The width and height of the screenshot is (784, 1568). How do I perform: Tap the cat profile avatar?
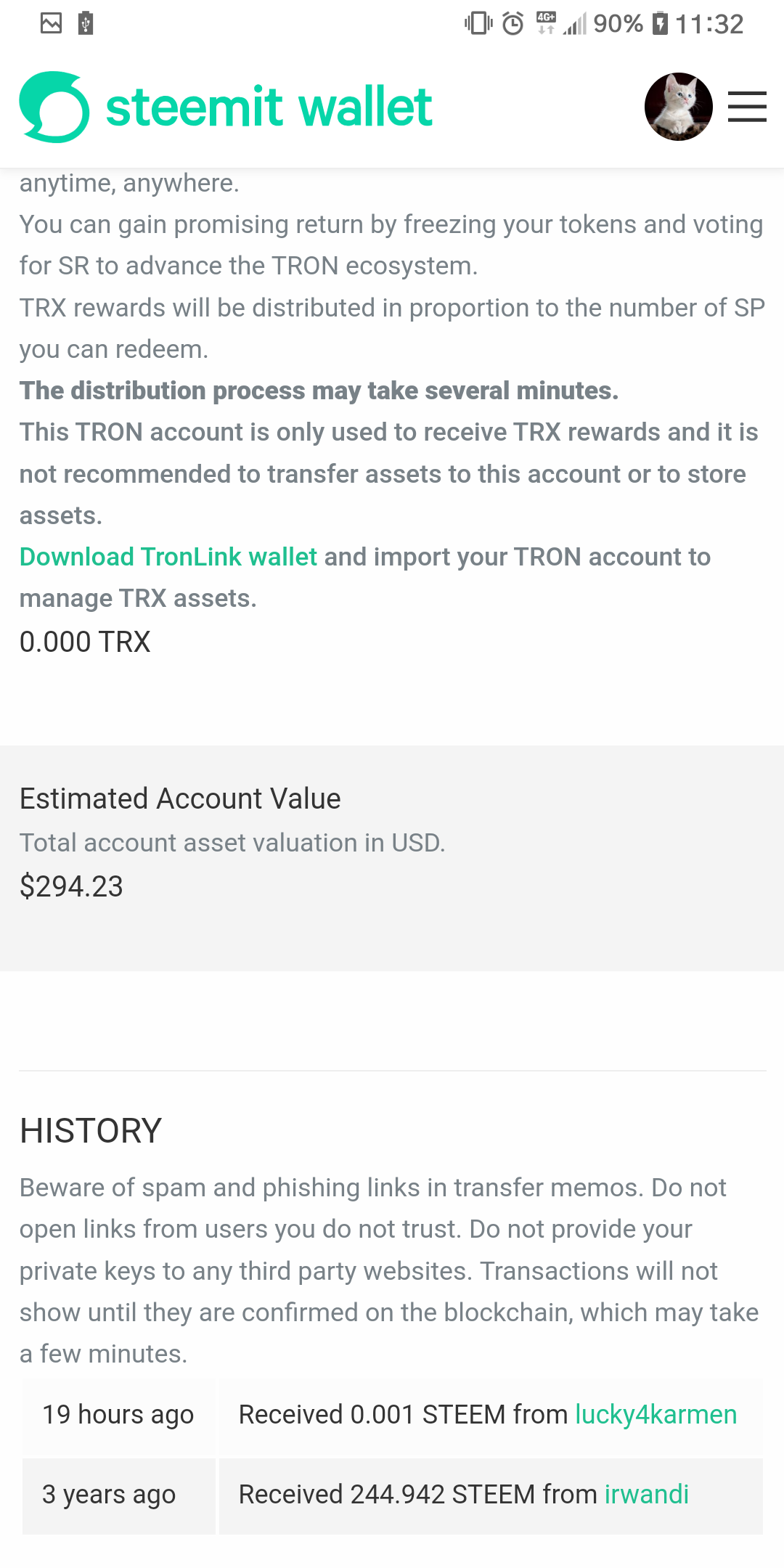pos(678,107)
